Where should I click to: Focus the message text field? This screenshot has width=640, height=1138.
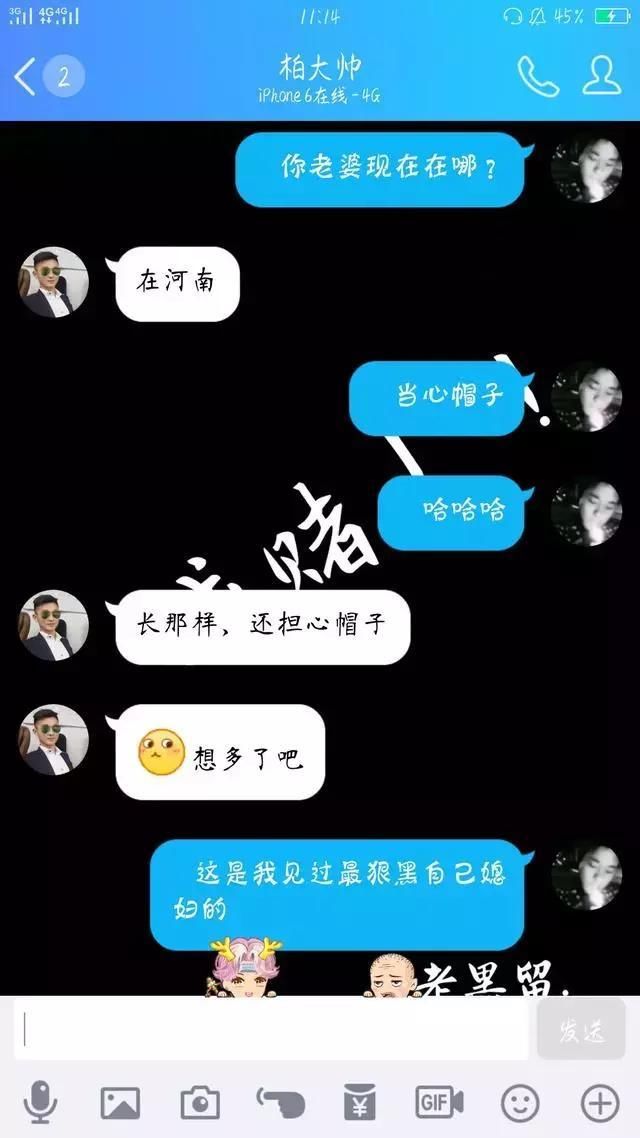point(270,1030)
